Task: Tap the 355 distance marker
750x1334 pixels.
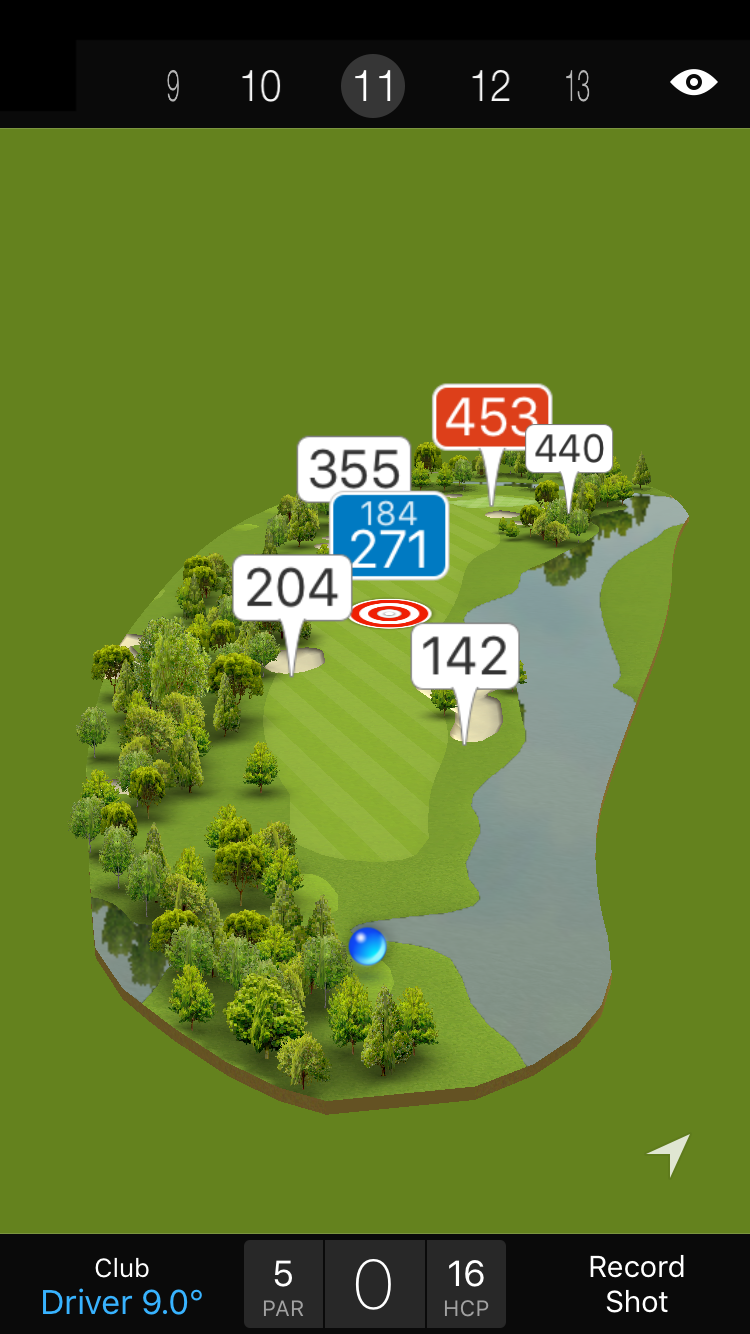Action: click(x=354, y=468)
